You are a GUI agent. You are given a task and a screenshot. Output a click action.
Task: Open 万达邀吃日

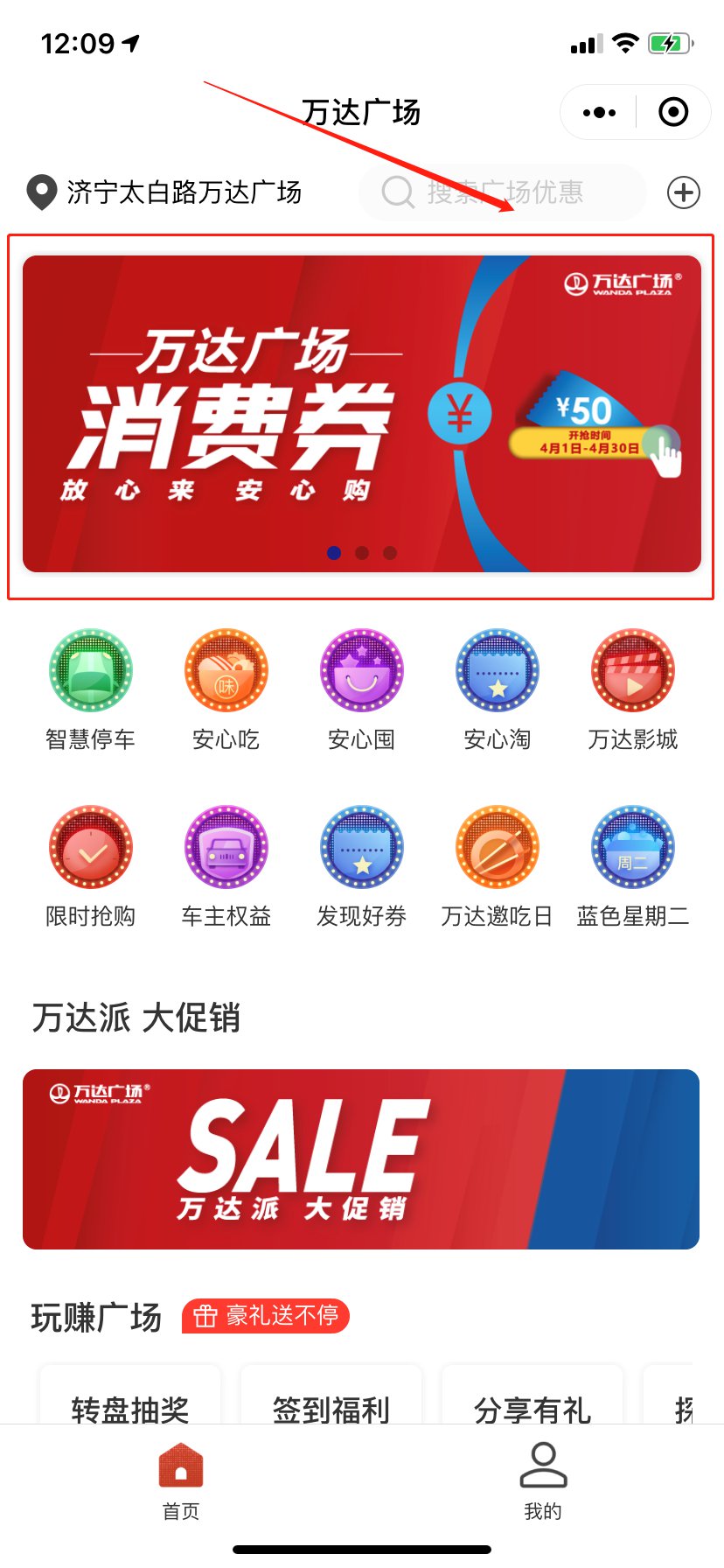(x=498, y=866)
